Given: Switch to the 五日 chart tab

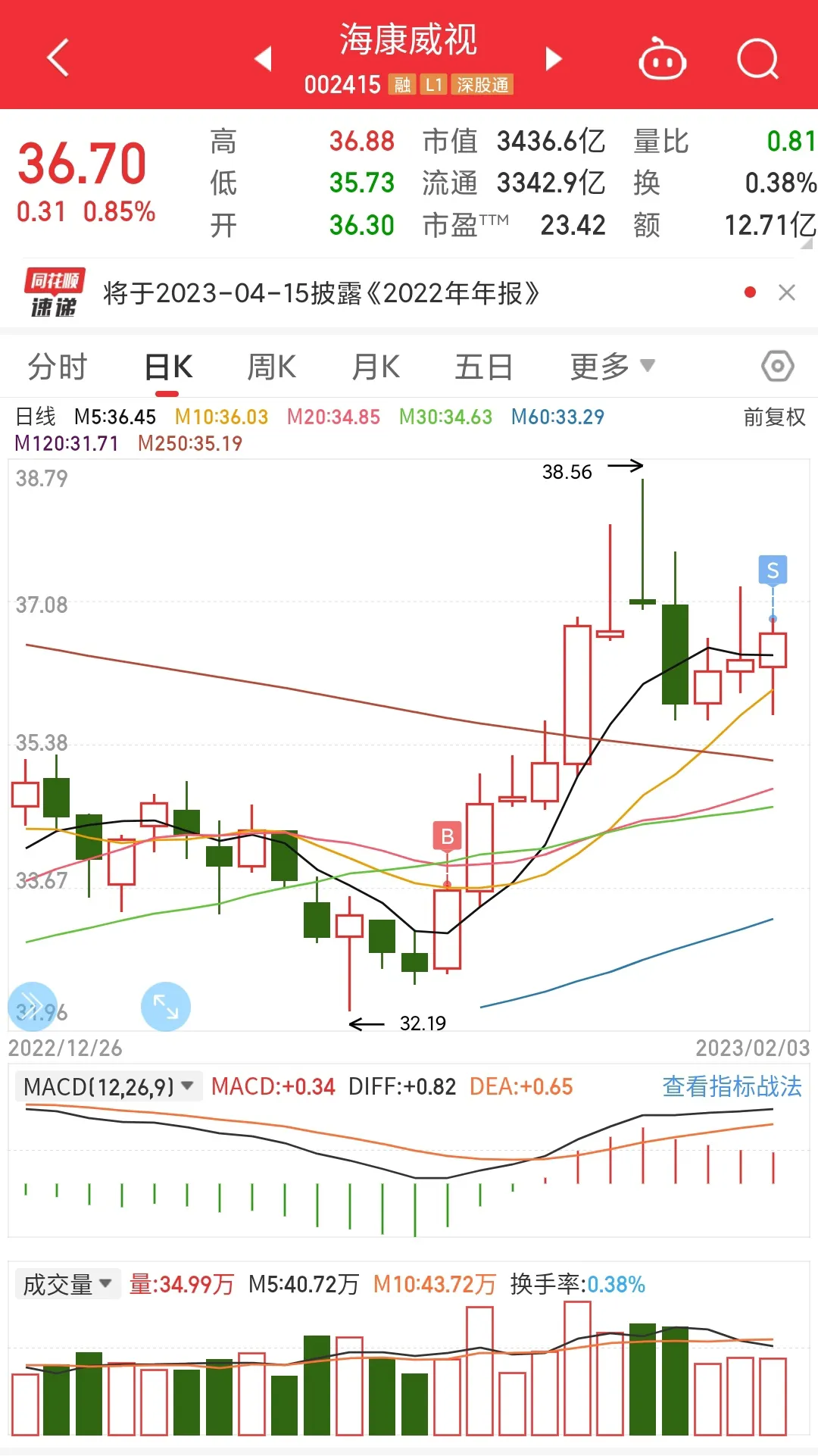Looking at the screenshot, I should click(483, 367).
